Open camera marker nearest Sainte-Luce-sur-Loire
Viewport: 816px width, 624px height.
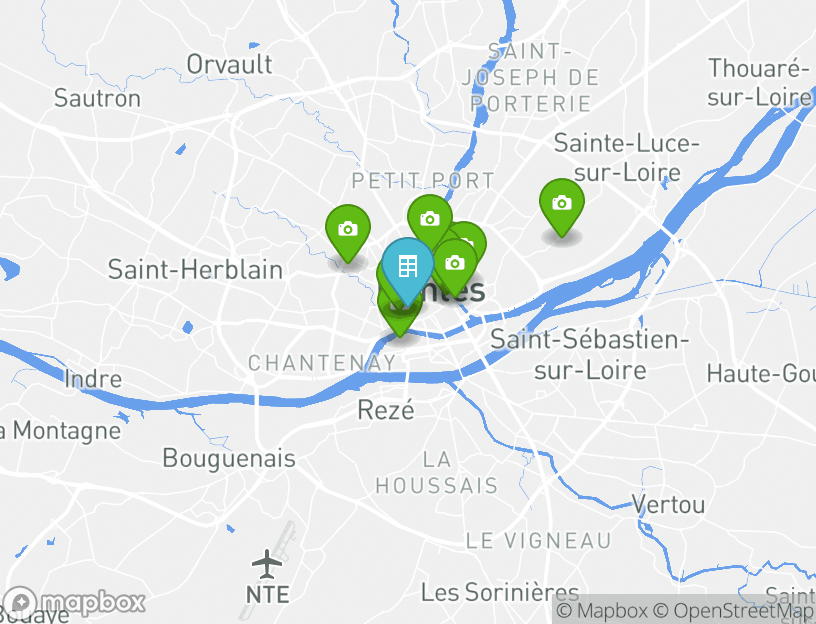click(x=561, y=203)
